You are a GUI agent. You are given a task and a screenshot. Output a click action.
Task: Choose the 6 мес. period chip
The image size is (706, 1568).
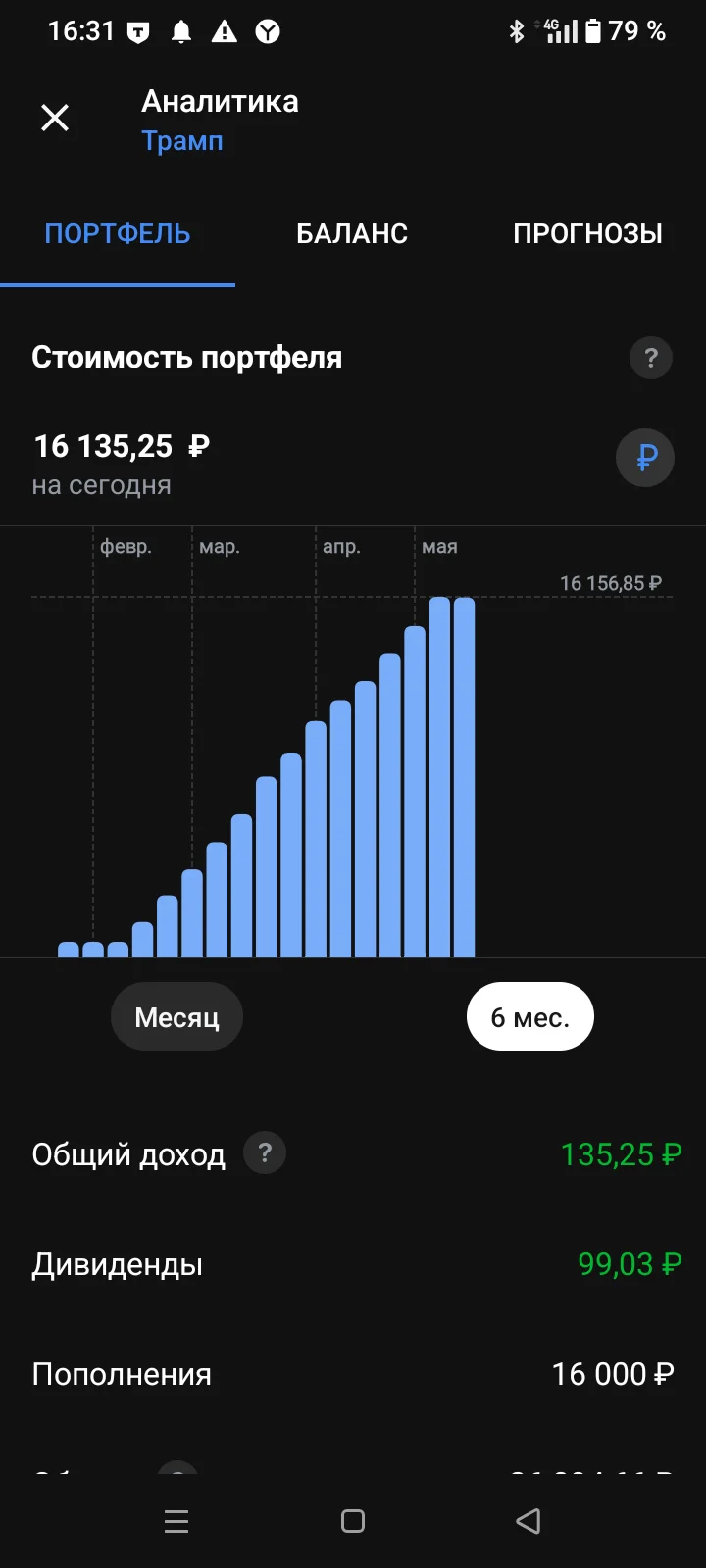click(x=530, y=1017)
